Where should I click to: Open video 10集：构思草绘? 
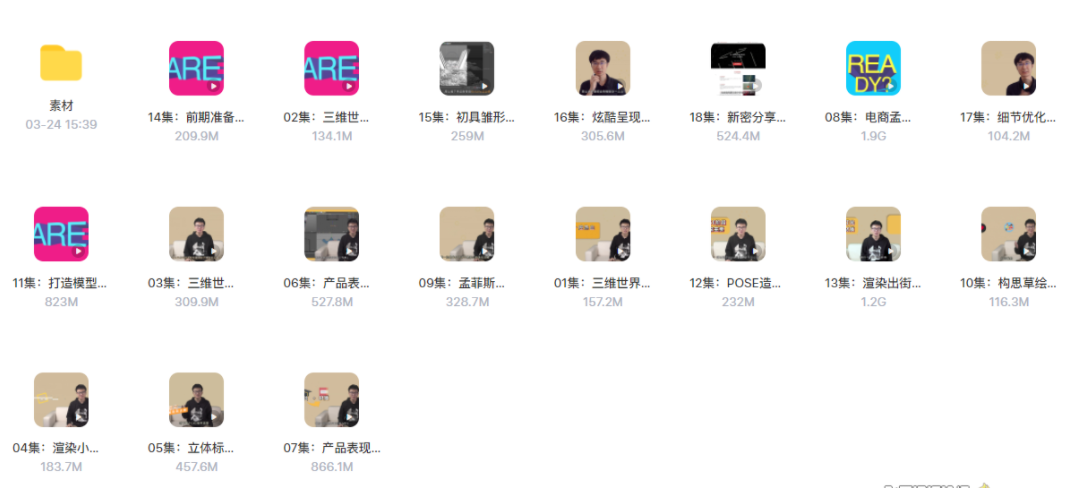(1008, 234)
